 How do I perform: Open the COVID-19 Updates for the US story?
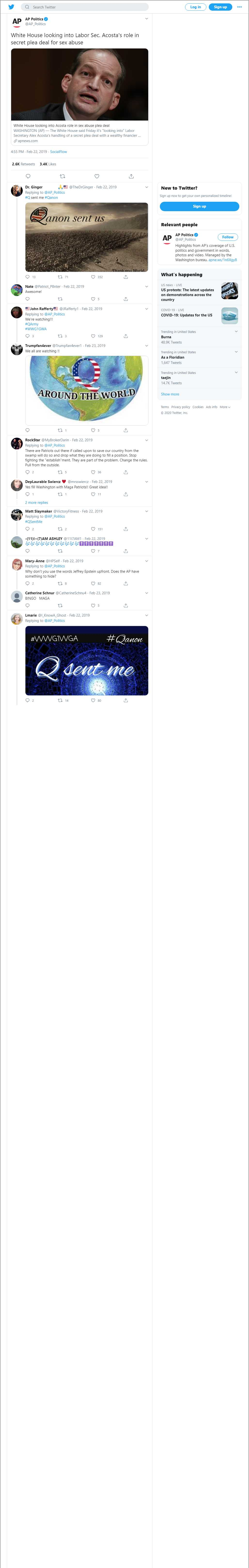click(x=186, y=315)
